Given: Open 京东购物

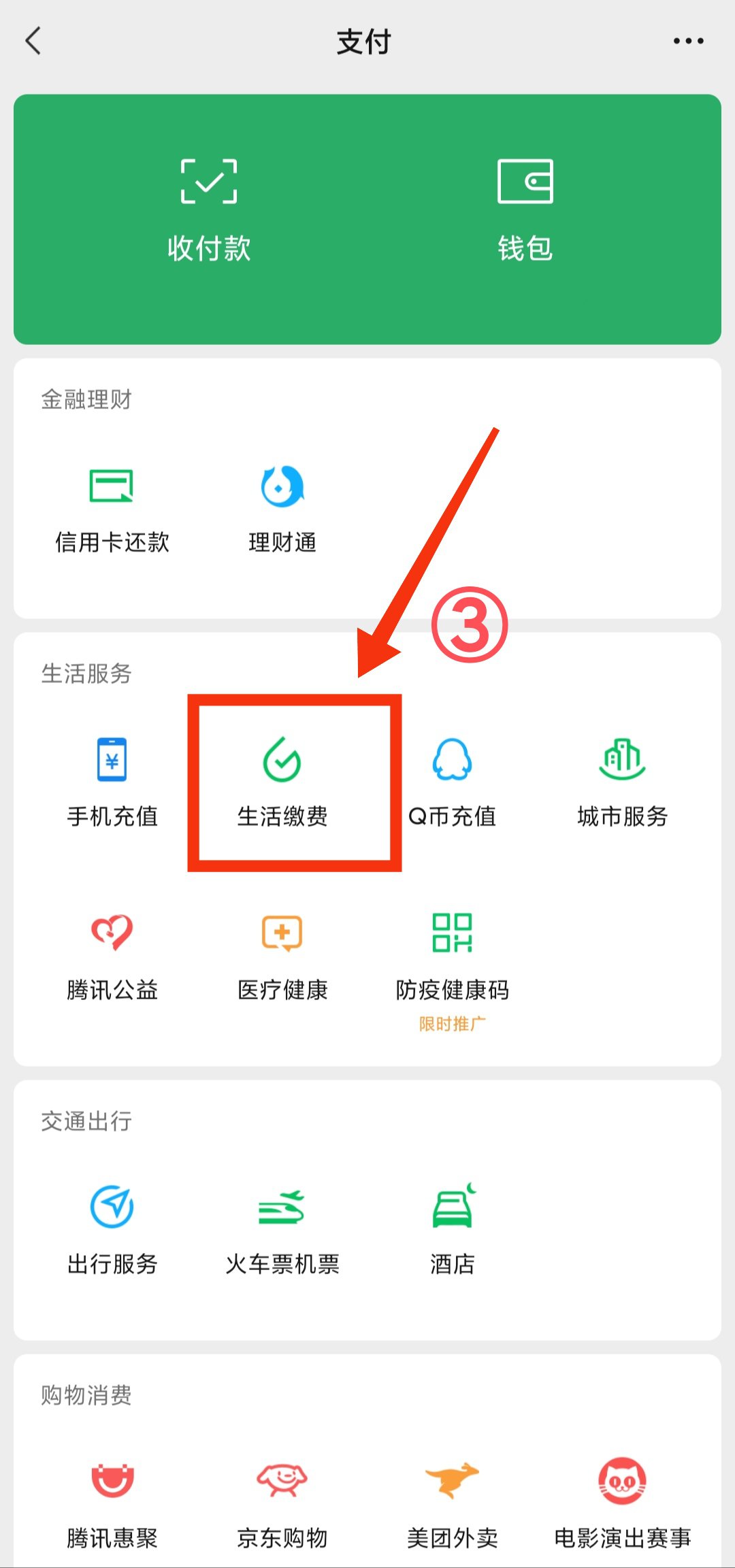Looking at the screenshot, I should coord(282,1503).
